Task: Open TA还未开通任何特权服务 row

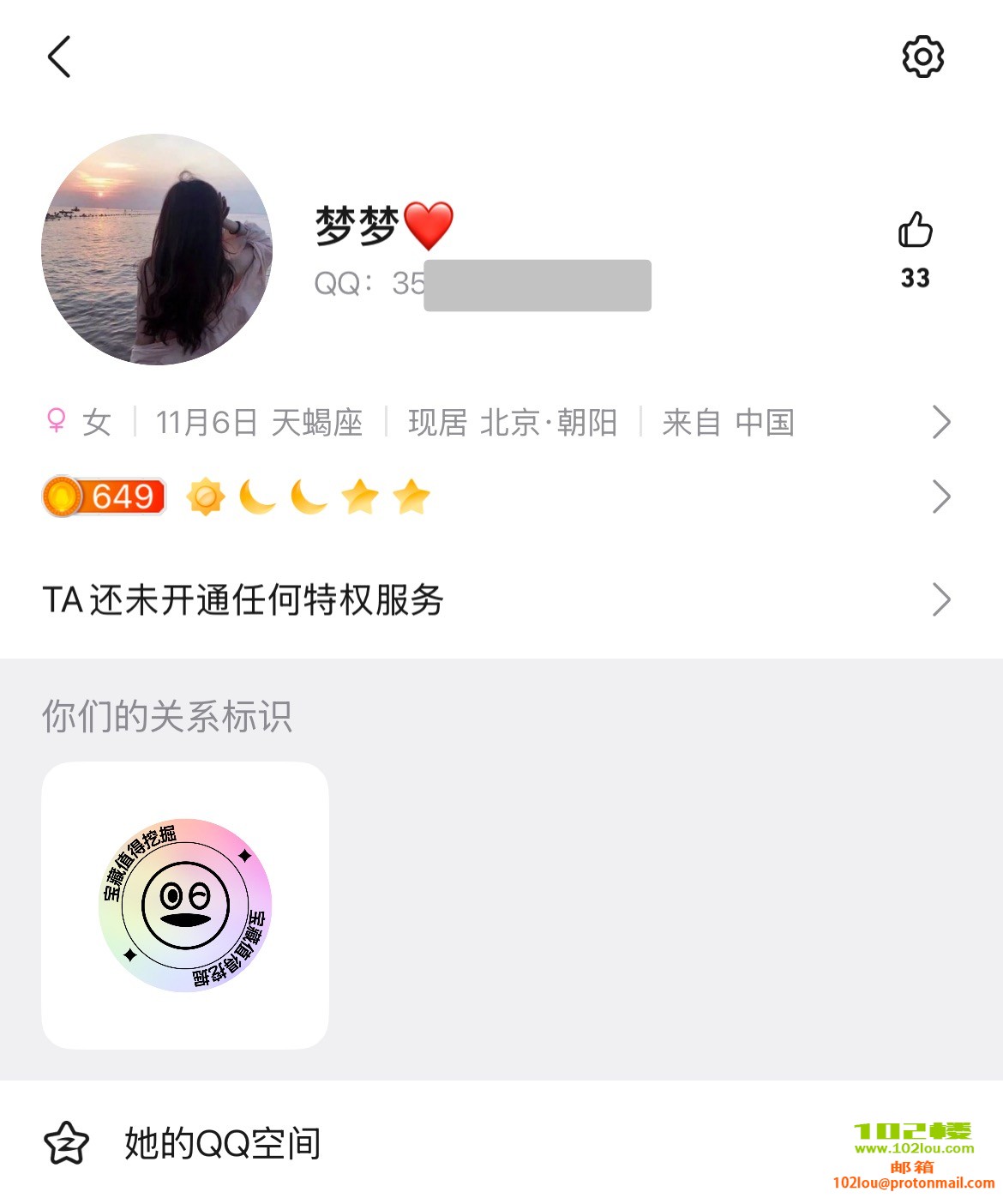Action: pos(497,599)
